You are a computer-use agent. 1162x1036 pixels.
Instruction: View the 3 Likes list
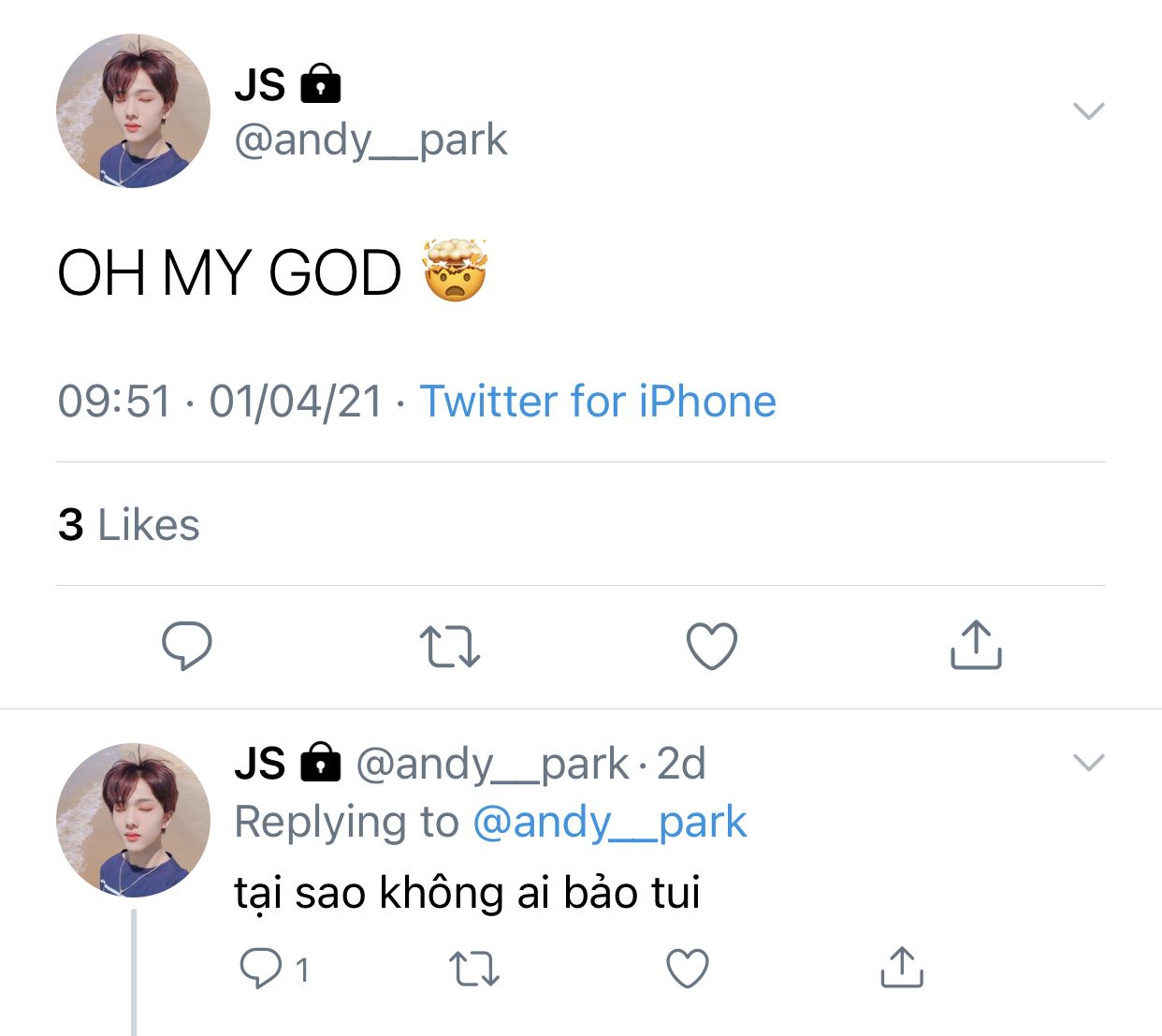click(129, 524)
